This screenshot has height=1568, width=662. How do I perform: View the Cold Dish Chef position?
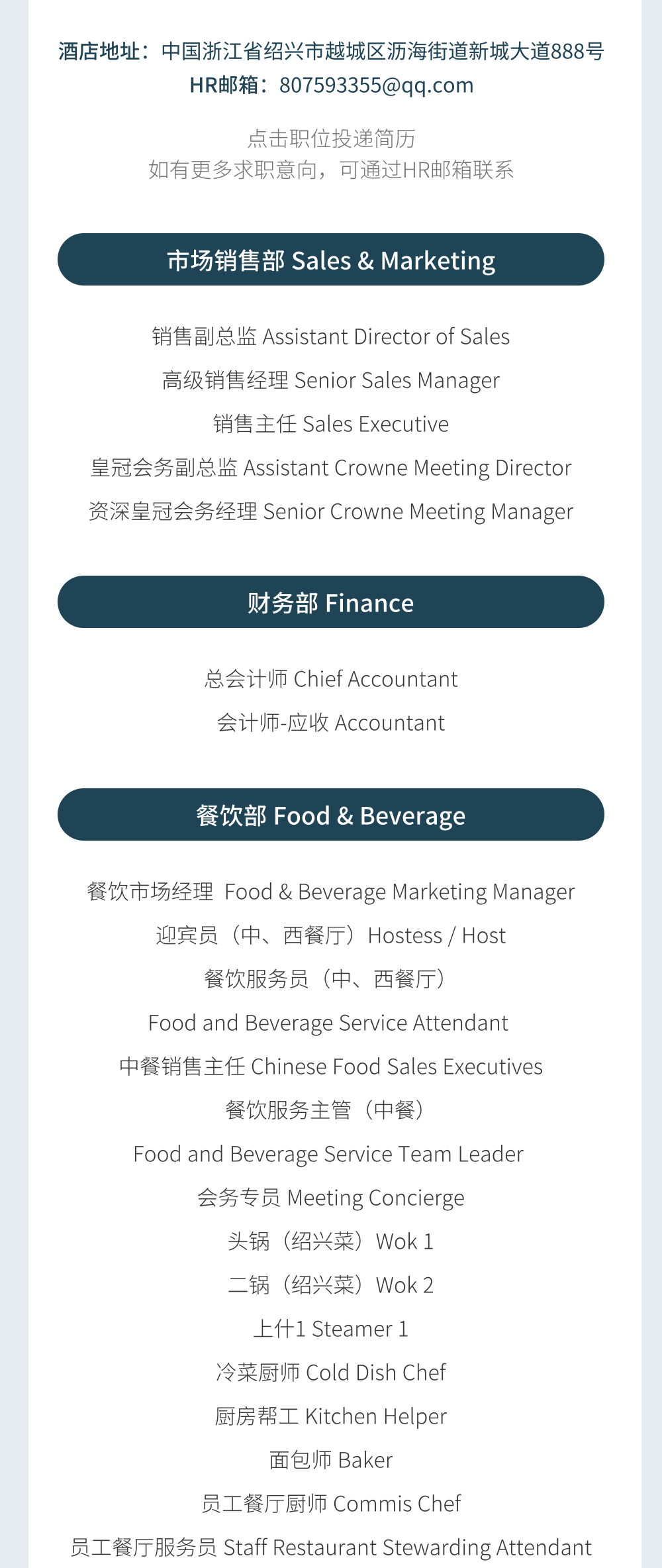pos(331,1373)
